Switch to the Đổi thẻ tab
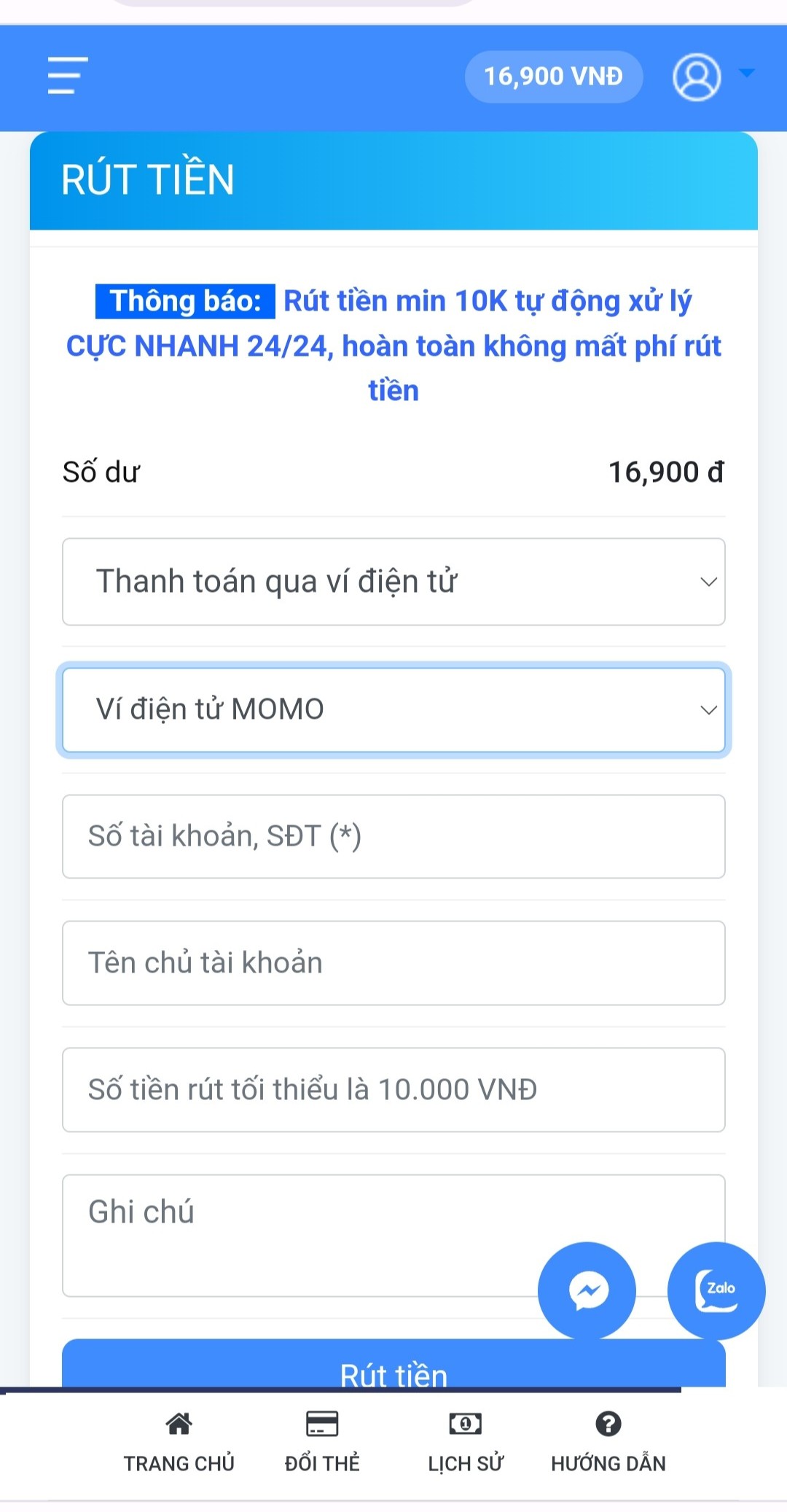 click(x=322, y=1442)
